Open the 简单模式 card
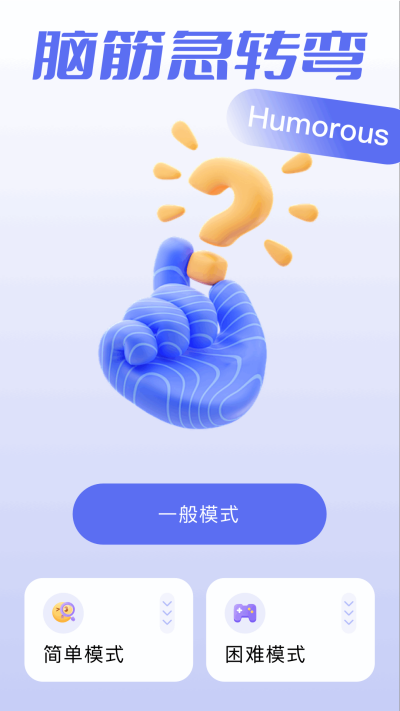The width and height of the screenshot is (400, 711). (x=108, y=630)
